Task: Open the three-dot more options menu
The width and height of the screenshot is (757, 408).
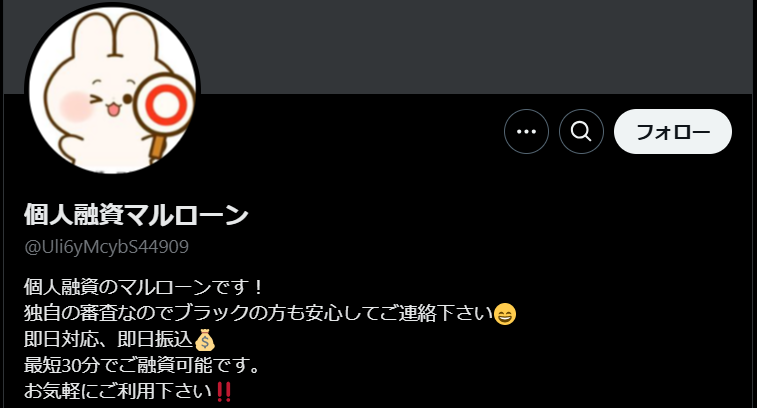Action: point(527,131)
